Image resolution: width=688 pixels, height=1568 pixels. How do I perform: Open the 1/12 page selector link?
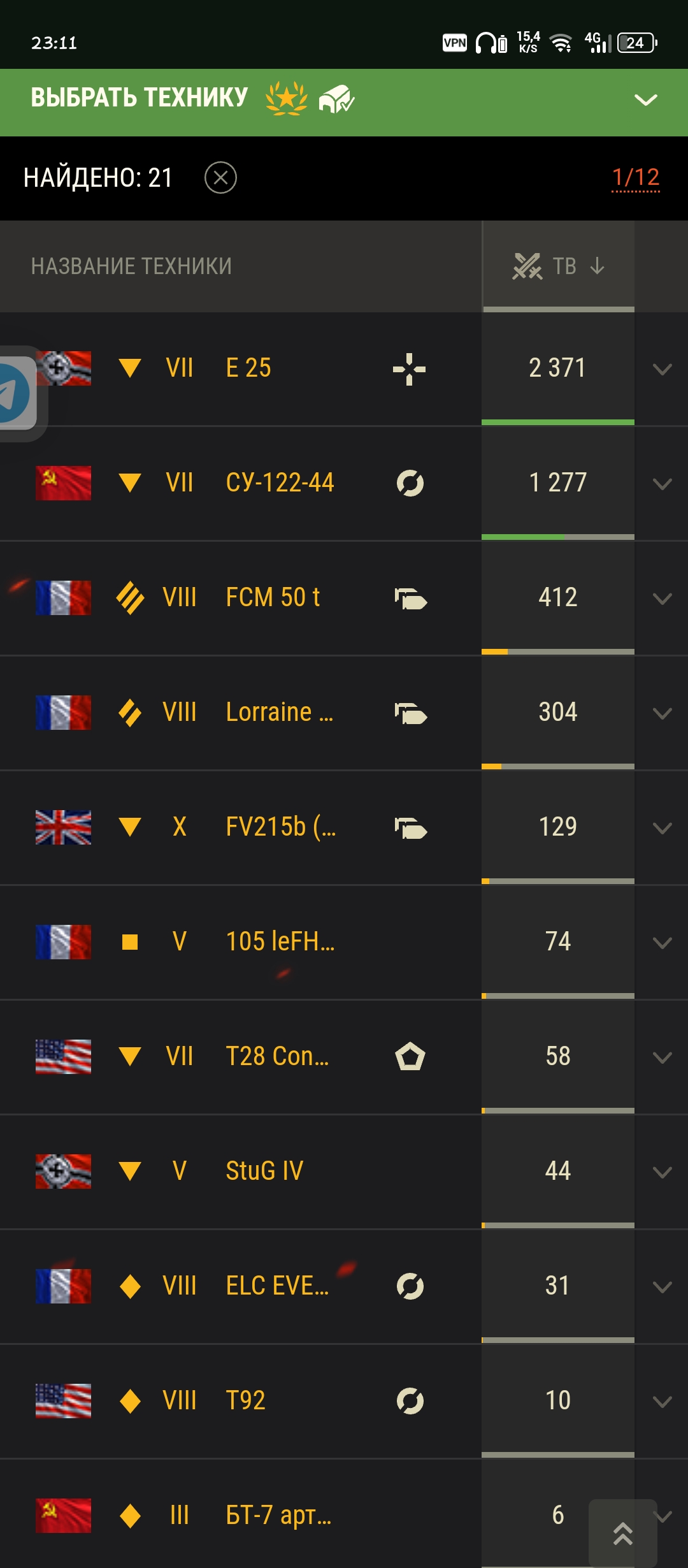coord(636,177)
